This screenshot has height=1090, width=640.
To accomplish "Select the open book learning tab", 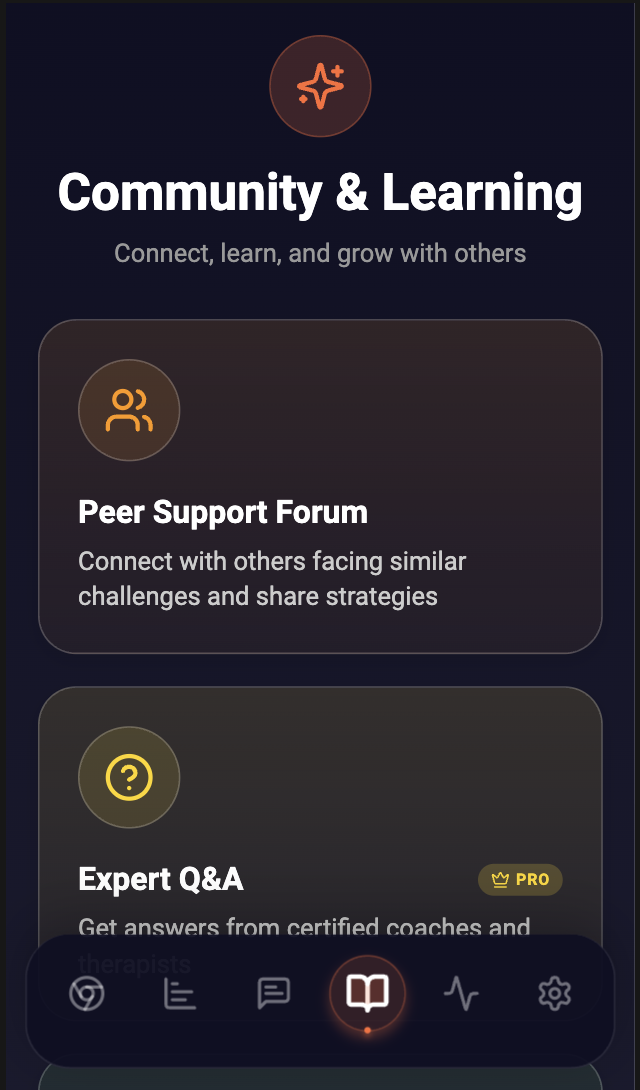I will click(x=367, y=993).
